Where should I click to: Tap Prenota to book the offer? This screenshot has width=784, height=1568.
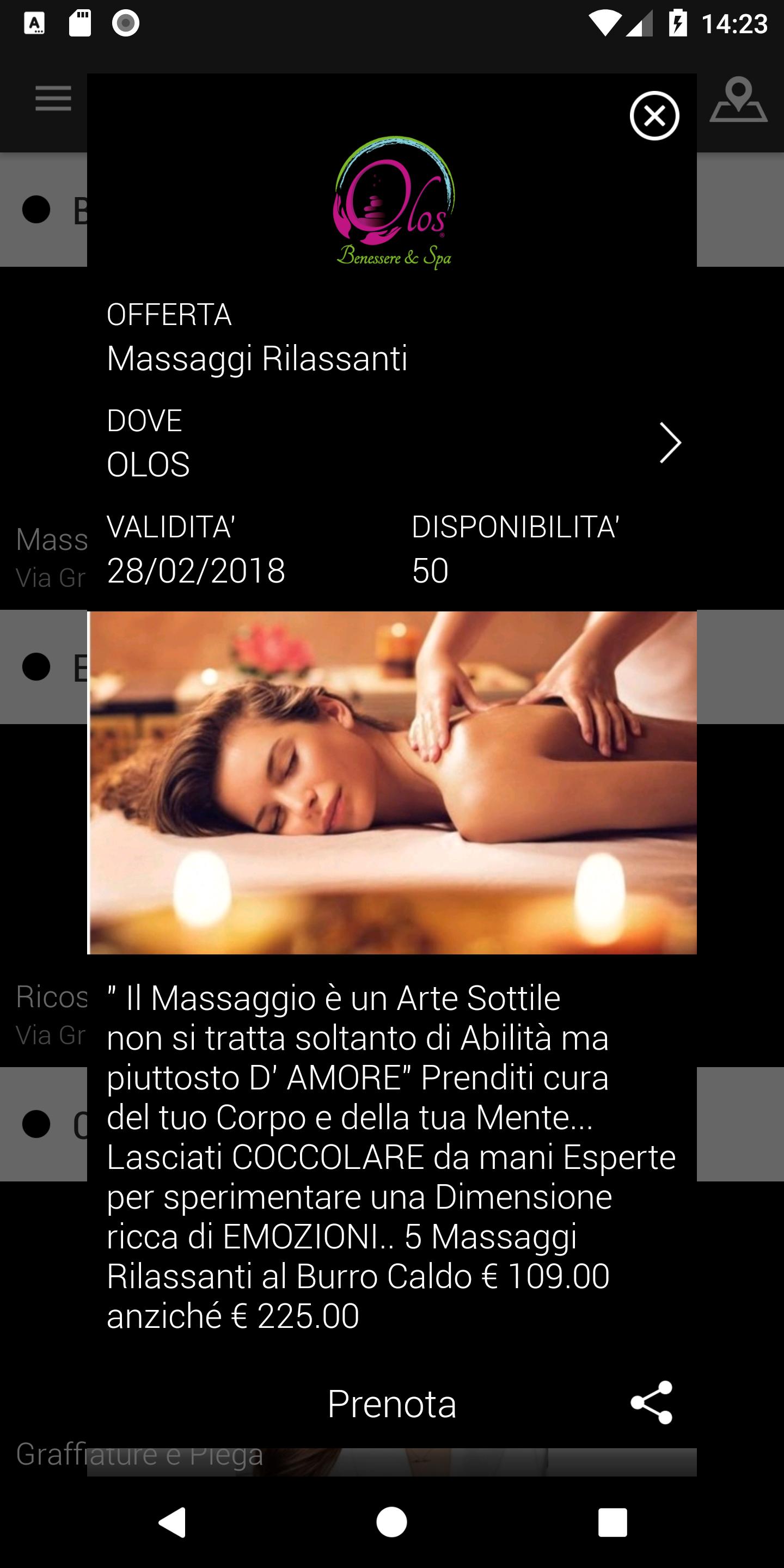tap(391, 1404)
